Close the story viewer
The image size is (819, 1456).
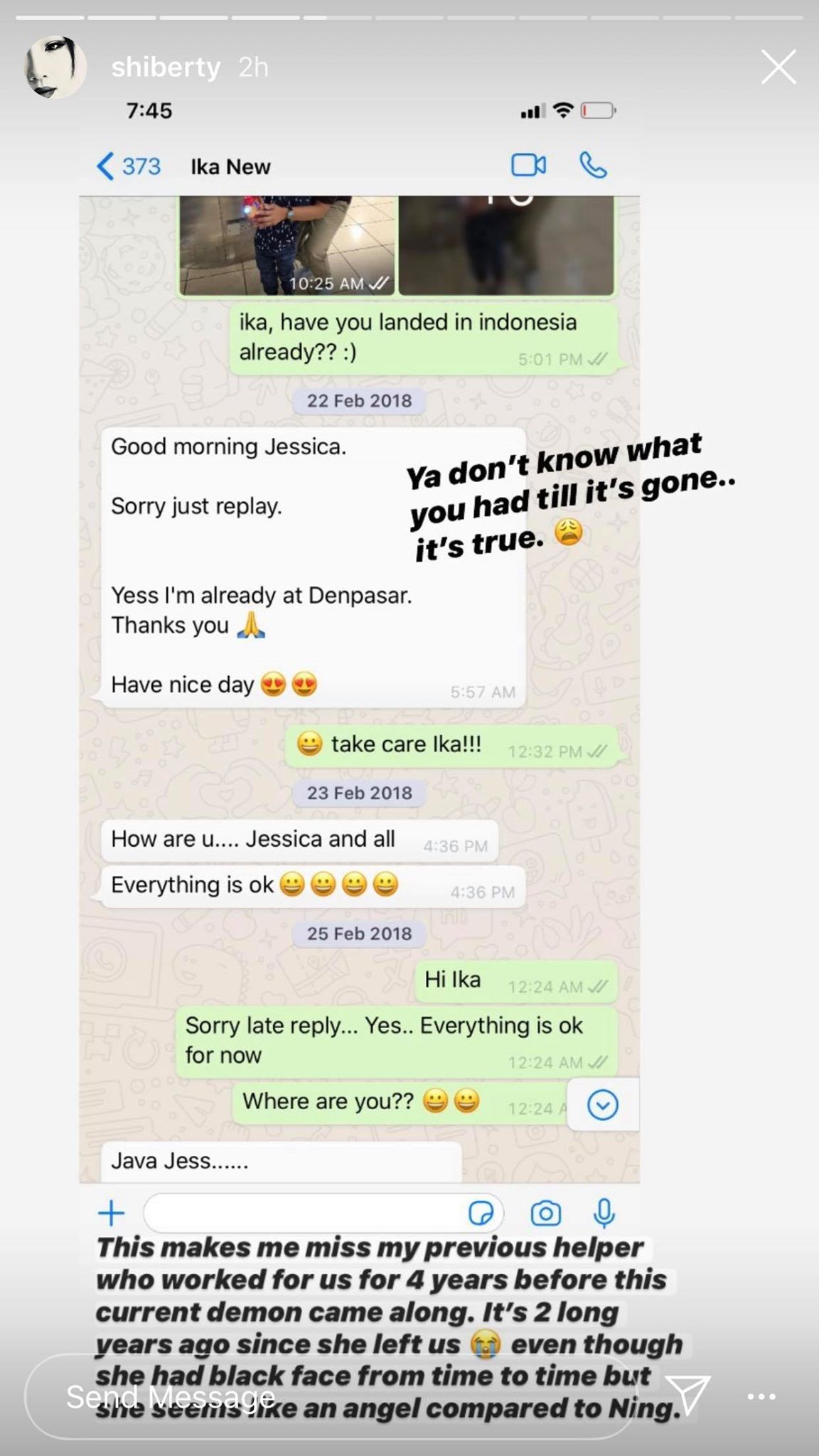(778, 68)
